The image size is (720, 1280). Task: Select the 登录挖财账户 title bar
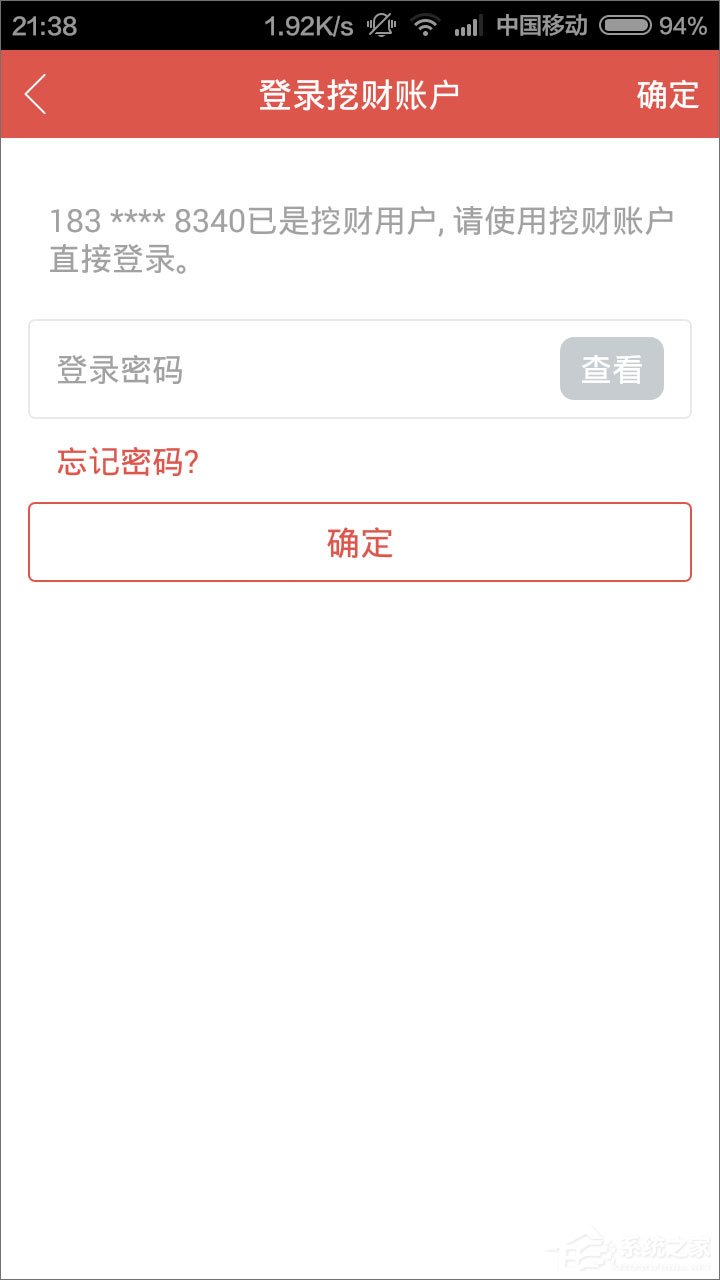click(x=360, y=93)
